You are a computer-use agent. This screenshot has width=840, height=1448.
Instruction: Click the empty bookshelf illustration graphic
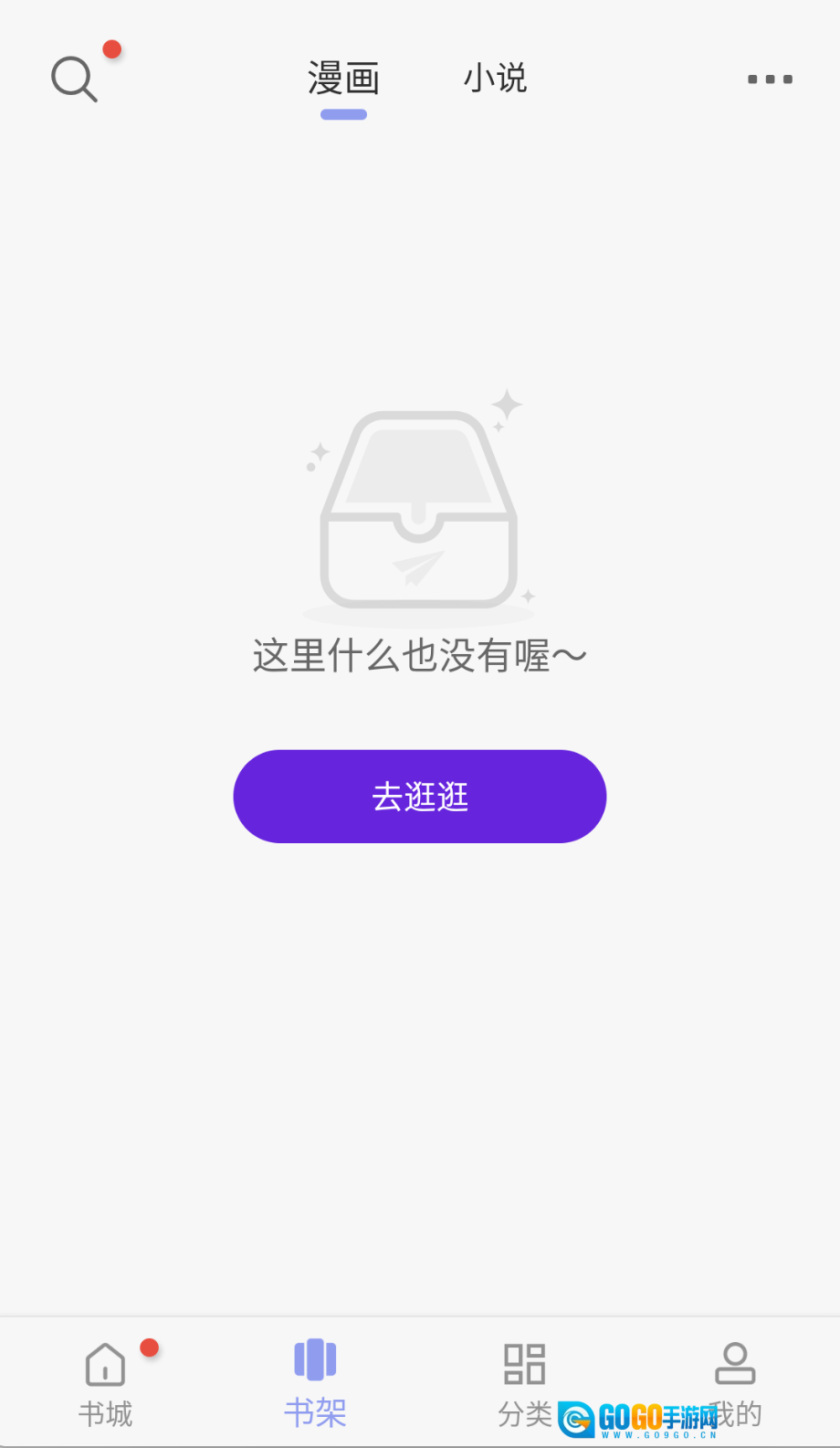[419, 507]
